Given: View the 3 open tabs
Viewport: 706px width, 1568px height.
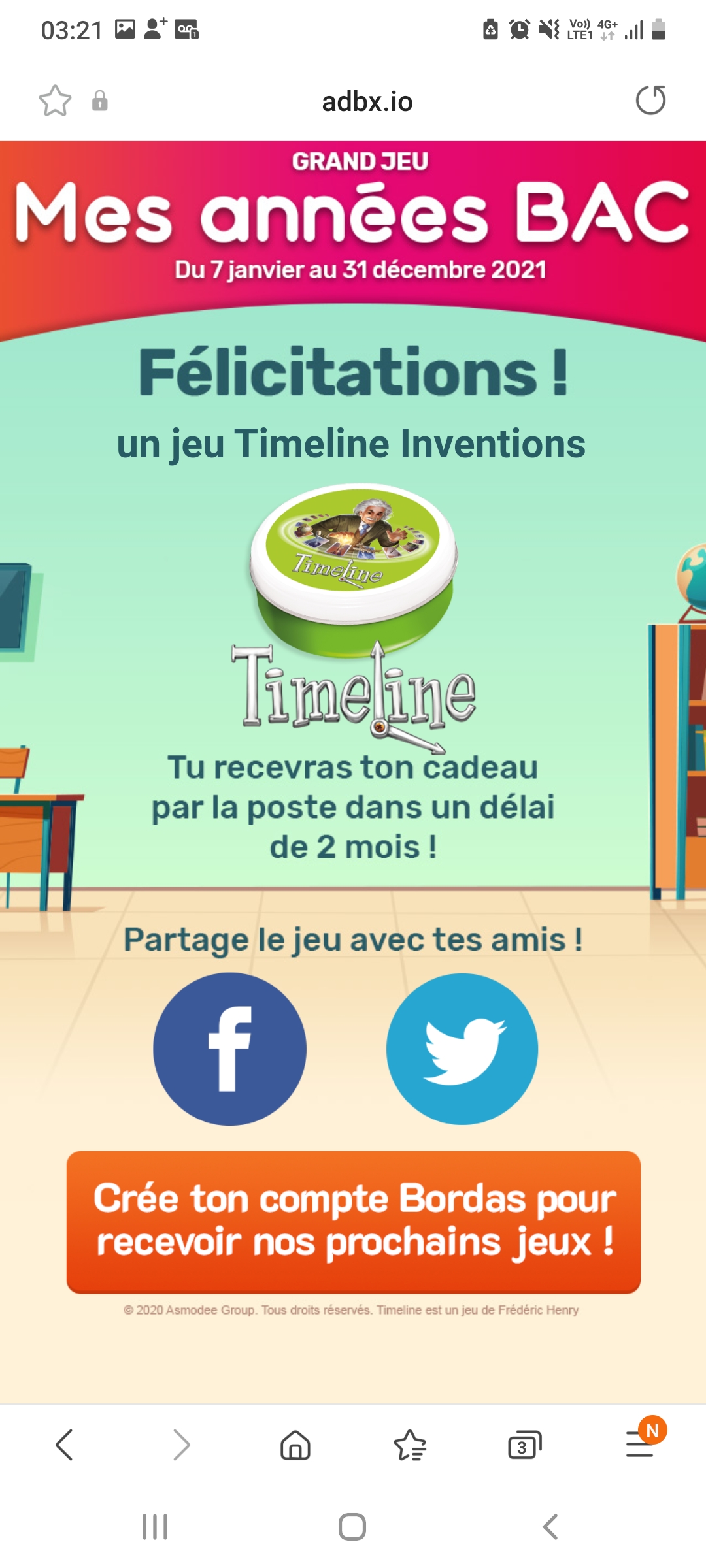Looking at the screenshot, I should (524, 1445).
